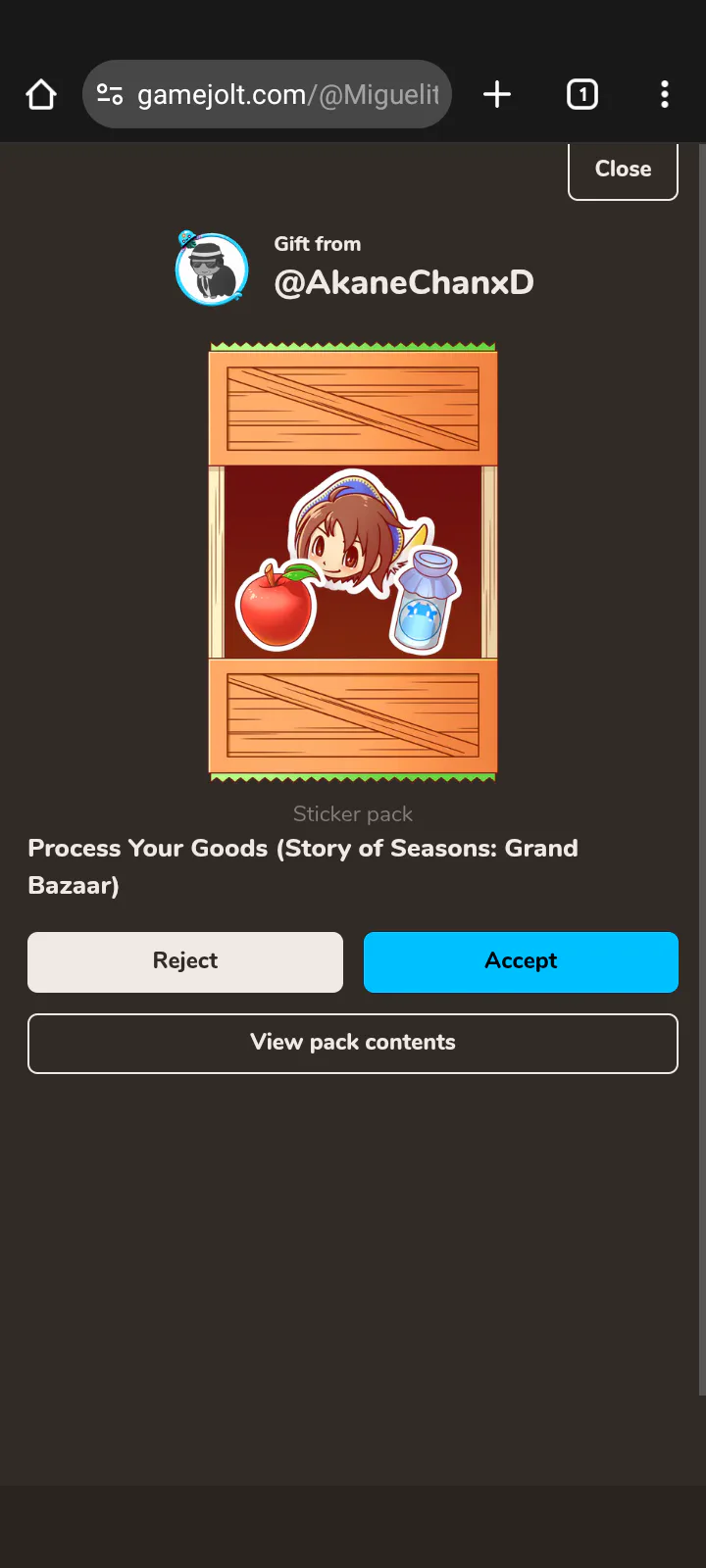Go to the browser home page
The height and width of the screenshot is (1568, 706).
[41, 95]
